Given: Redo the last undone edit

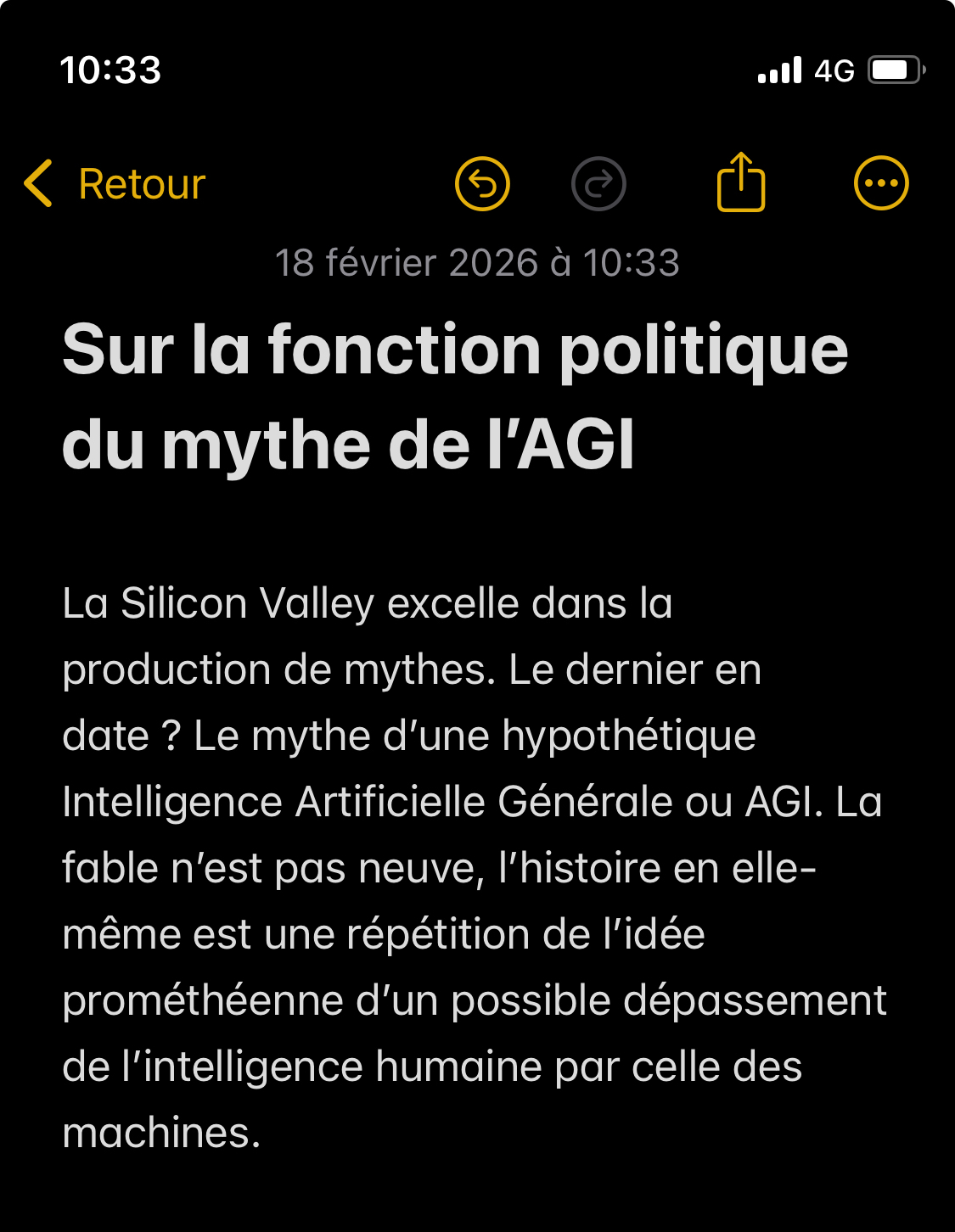Looking at the screenshot, I should pyautogui.click(x=598, y=183).
